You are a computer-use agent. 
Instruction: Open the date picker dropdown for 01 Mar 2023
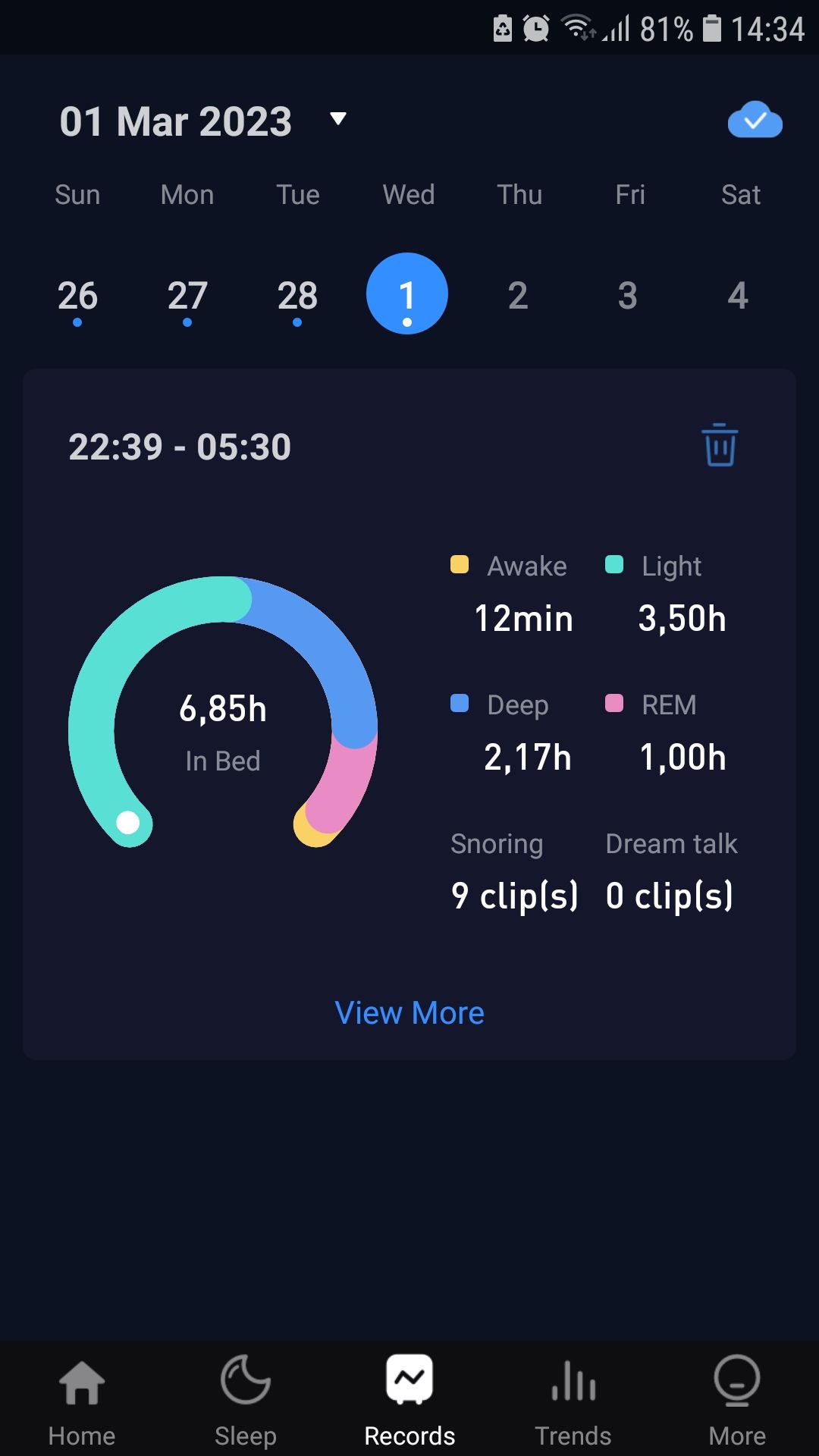338,119
